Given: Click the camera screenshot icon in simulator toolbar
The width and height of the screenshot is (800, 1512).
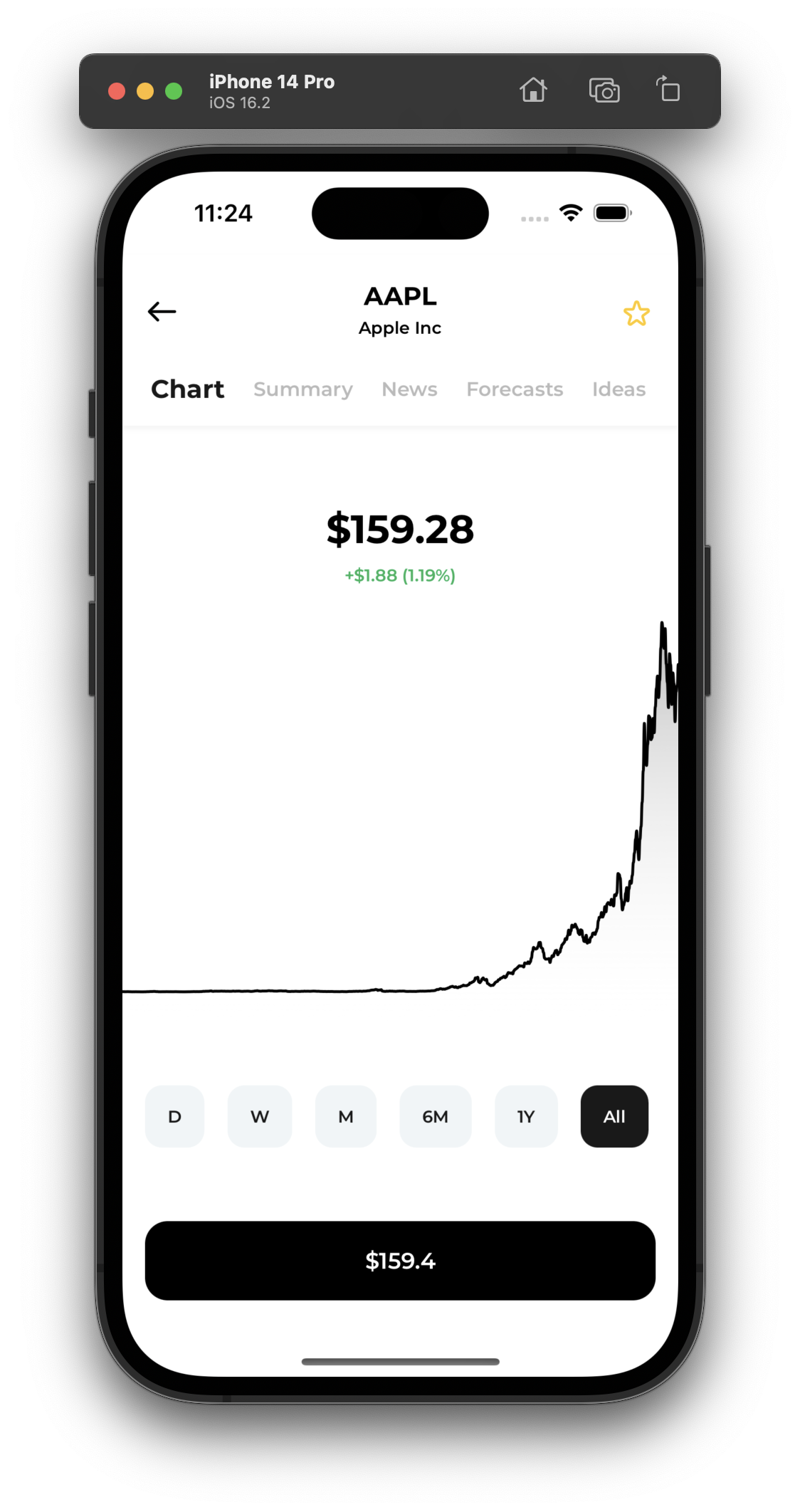Looking at the screenshot, I should 604,91.
